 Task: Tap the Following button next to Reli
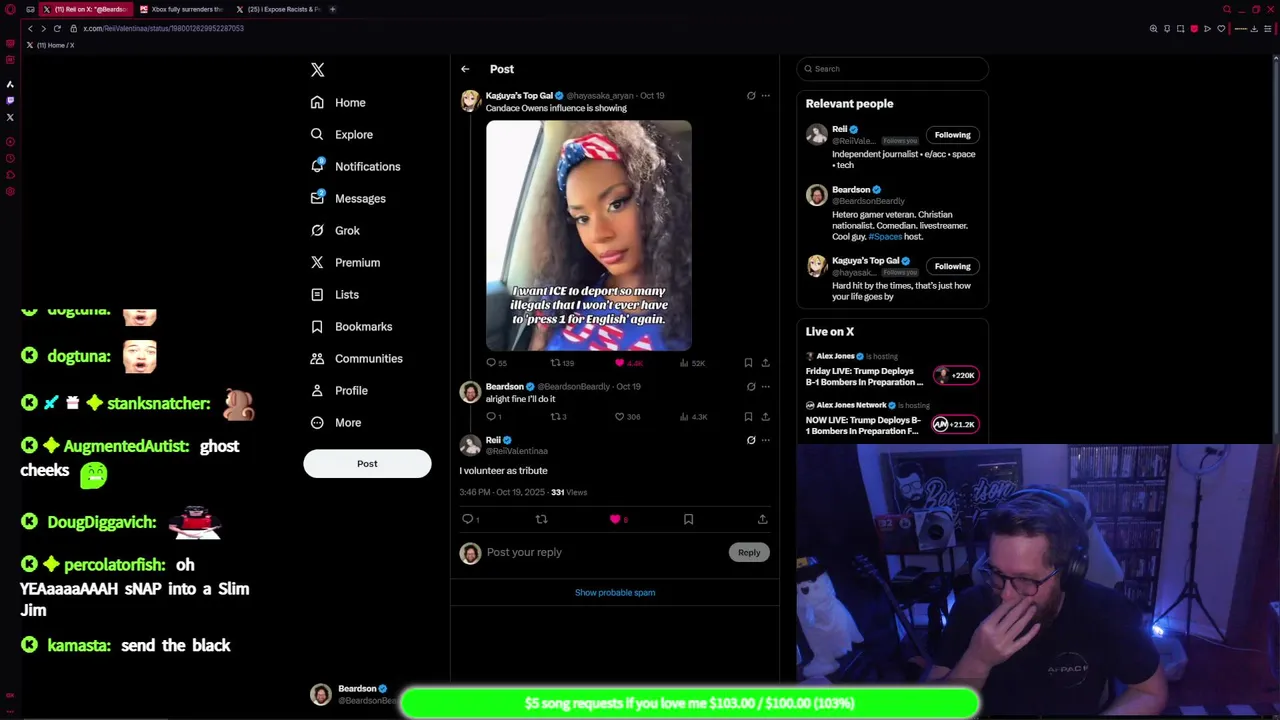coord(952,135)
